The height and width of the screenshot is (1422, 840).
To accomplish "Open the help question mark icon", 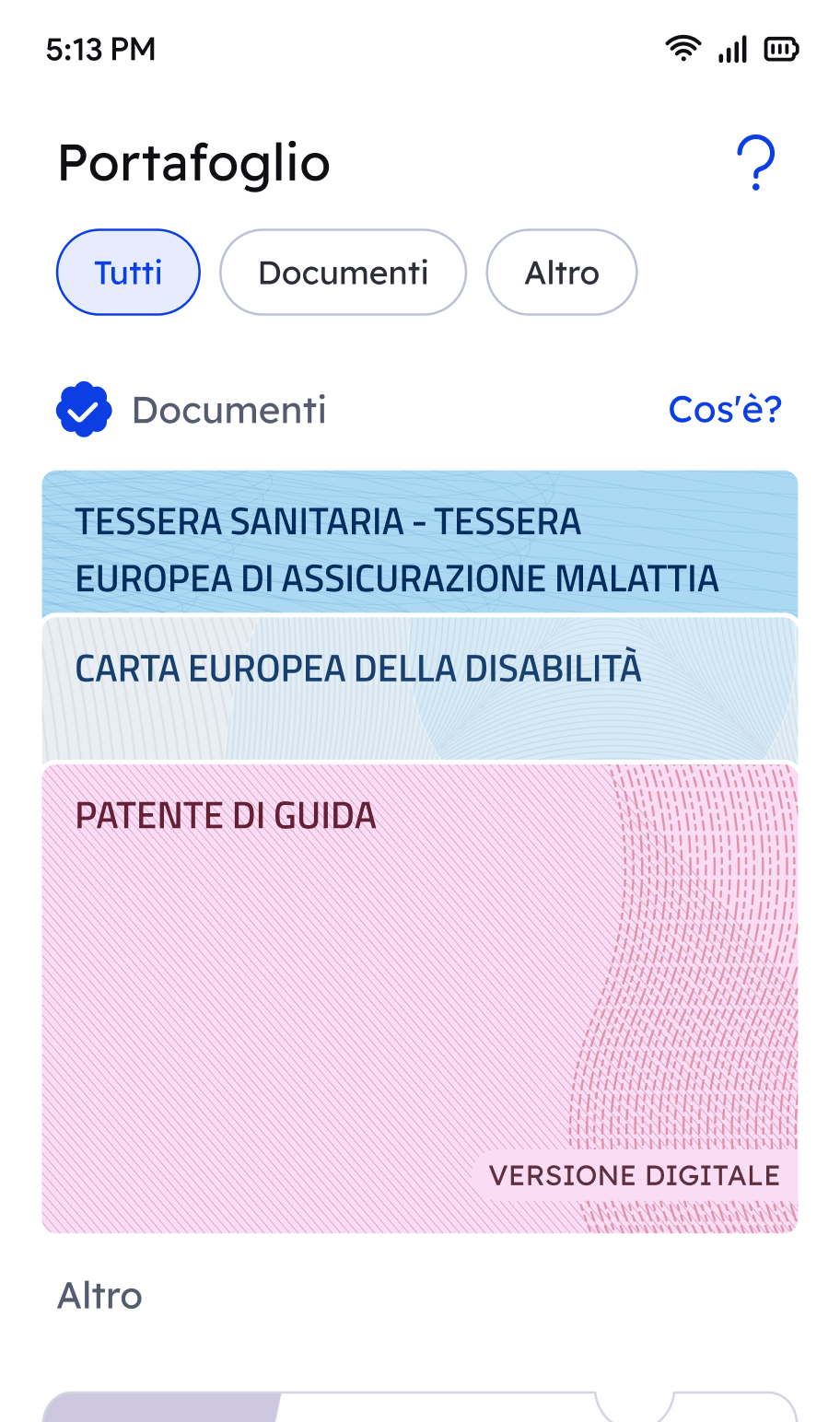I will point(756,163).
